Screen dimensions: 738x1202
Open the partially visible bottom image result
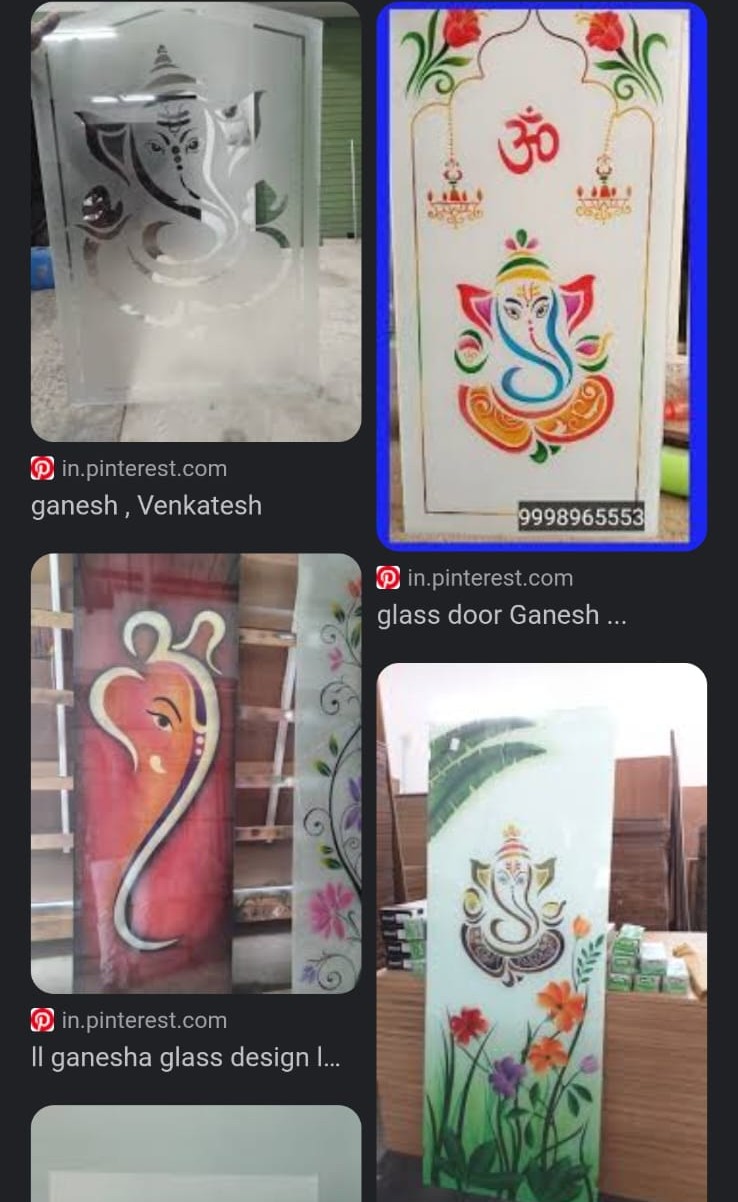pyautogui.click(x=196, y=1153)
